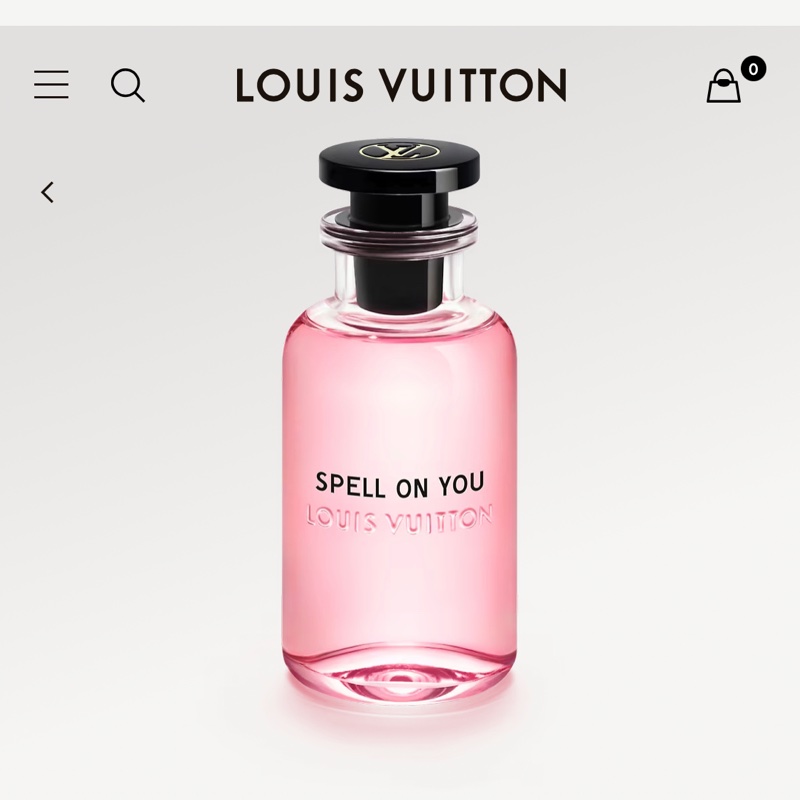
Task: Open the hamburger menu
Action: [51, 85]
